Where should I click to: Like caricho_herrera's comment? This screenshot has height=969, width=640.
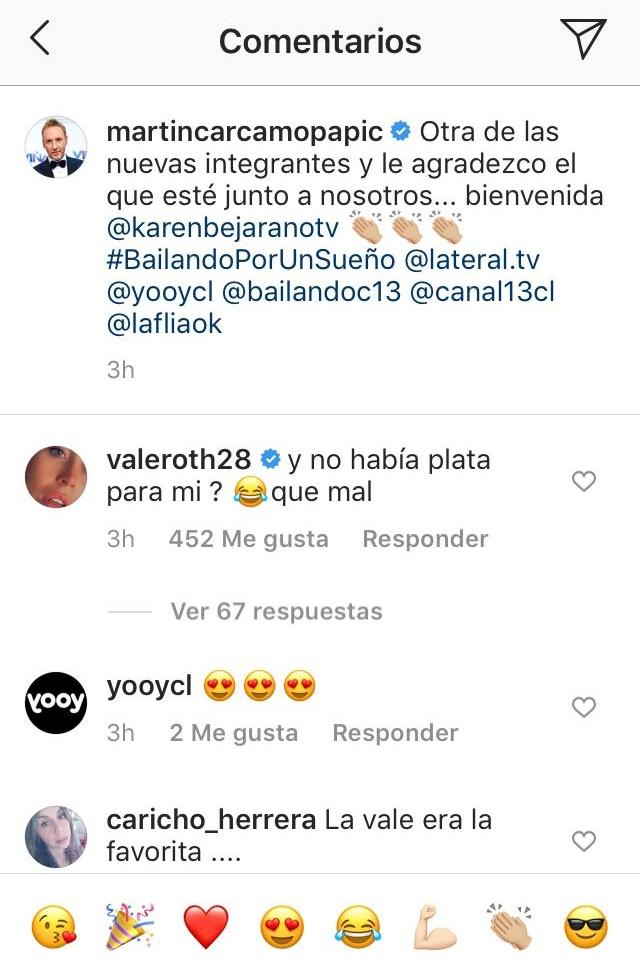583,841
